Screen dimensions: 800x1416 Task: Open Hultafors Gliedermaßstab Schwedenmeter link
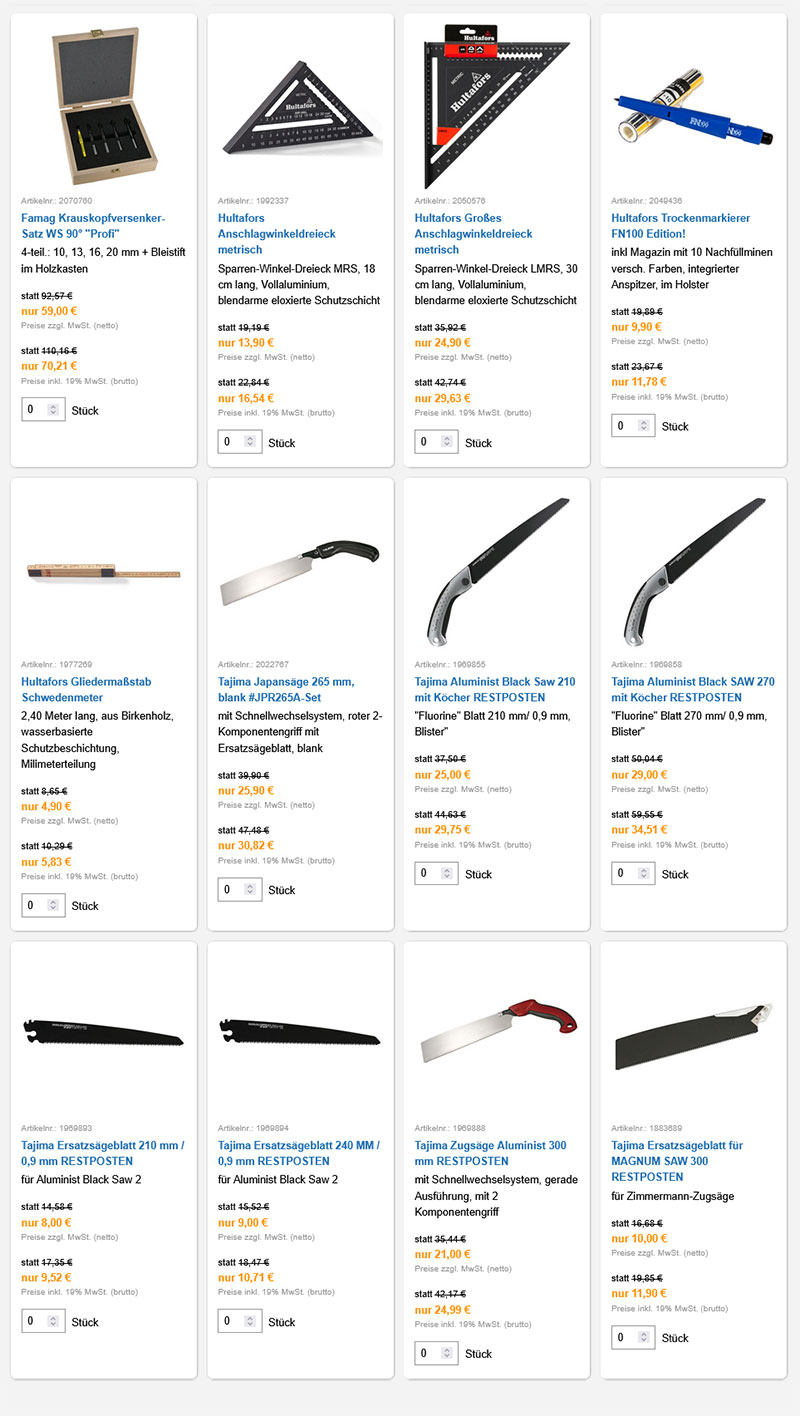[x=86, y=689]
